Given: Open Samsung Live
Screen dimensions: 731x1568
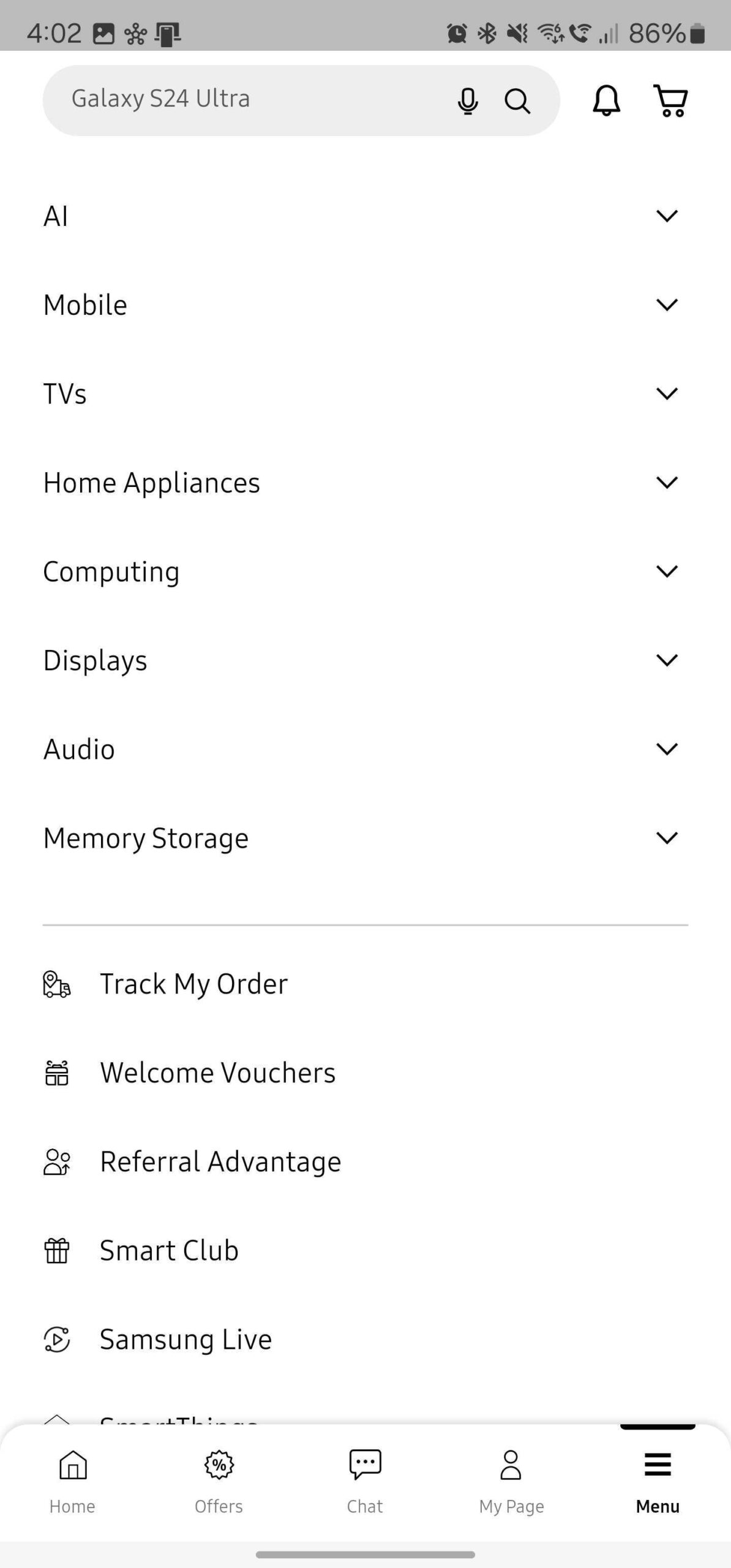Looking at the screenshot, I should coord(186,1339).
